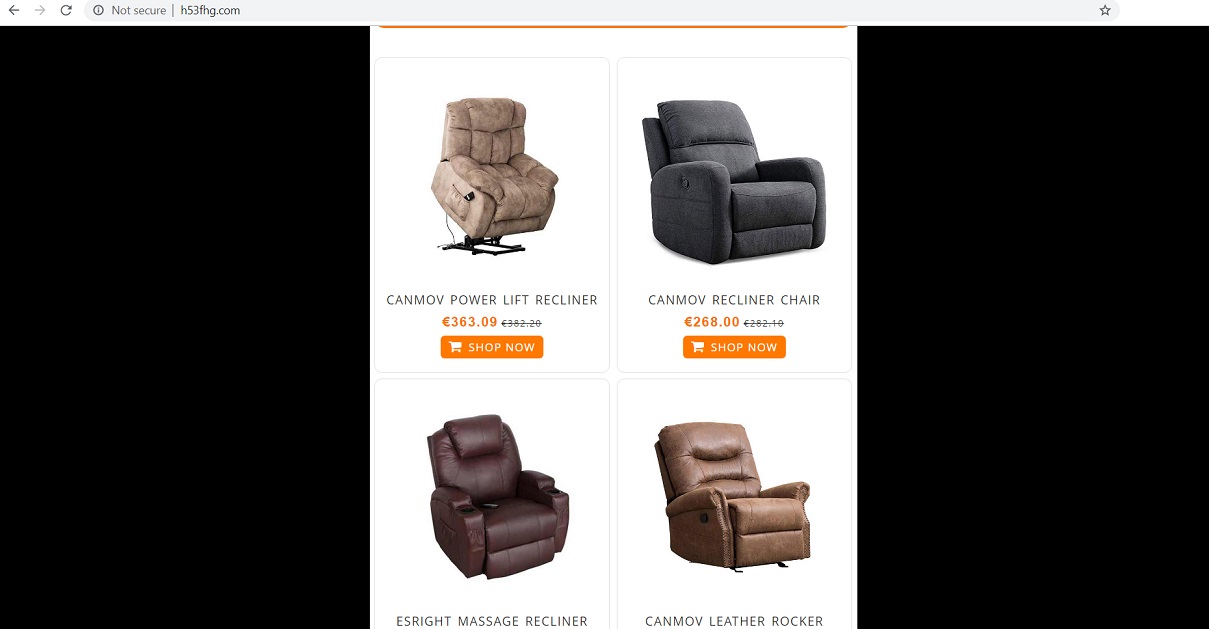This screenshot has height=629, width=1209.
Task: Open the Not secure site info
Action: point(129,10)
